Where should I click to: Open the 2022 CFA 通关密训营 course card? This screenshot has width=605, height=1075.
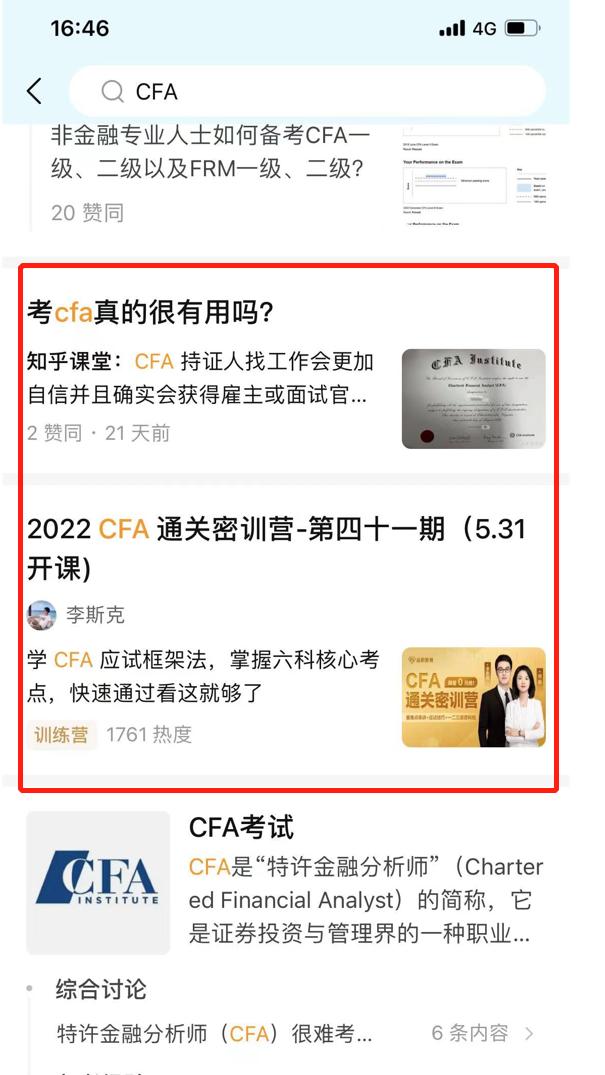coord(275,546)
